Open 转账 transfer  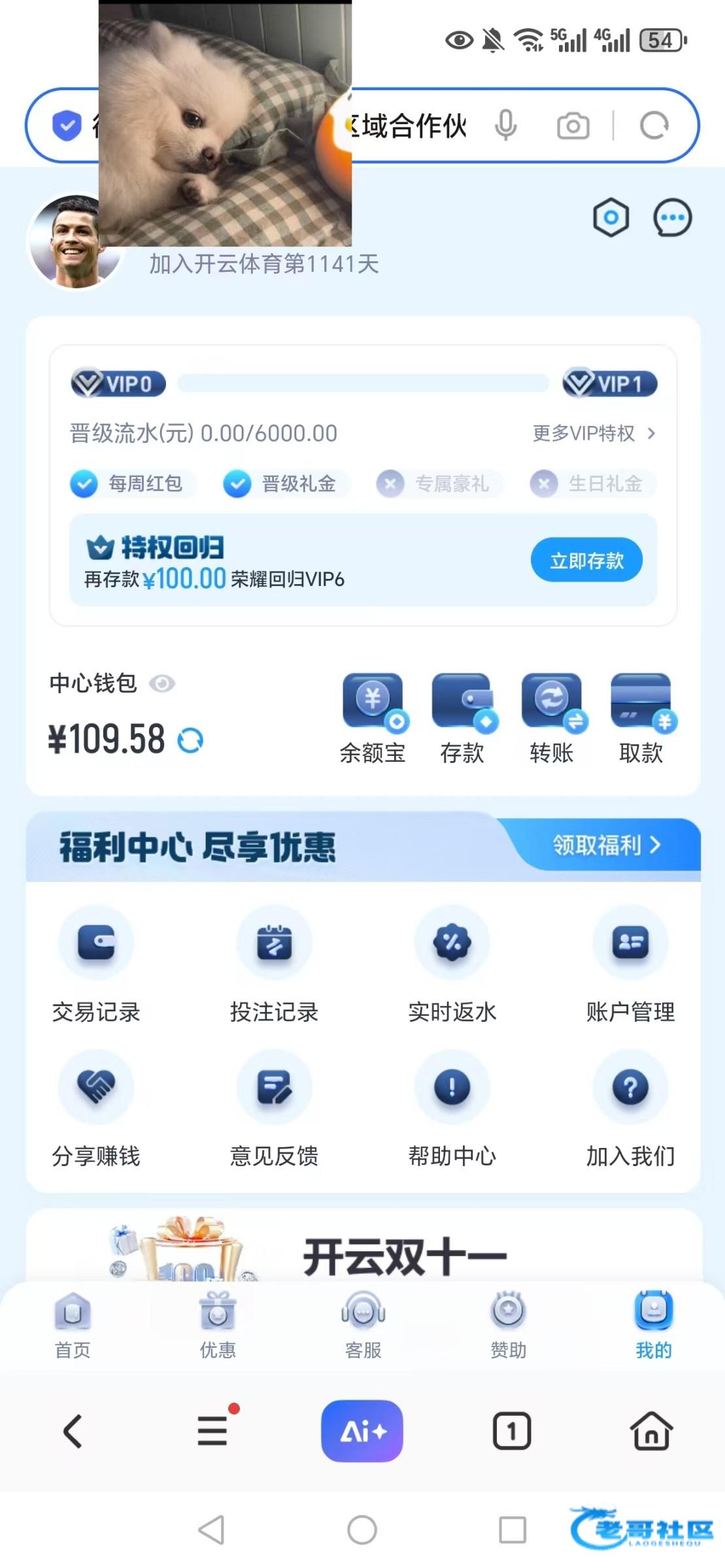coord(552,719)
